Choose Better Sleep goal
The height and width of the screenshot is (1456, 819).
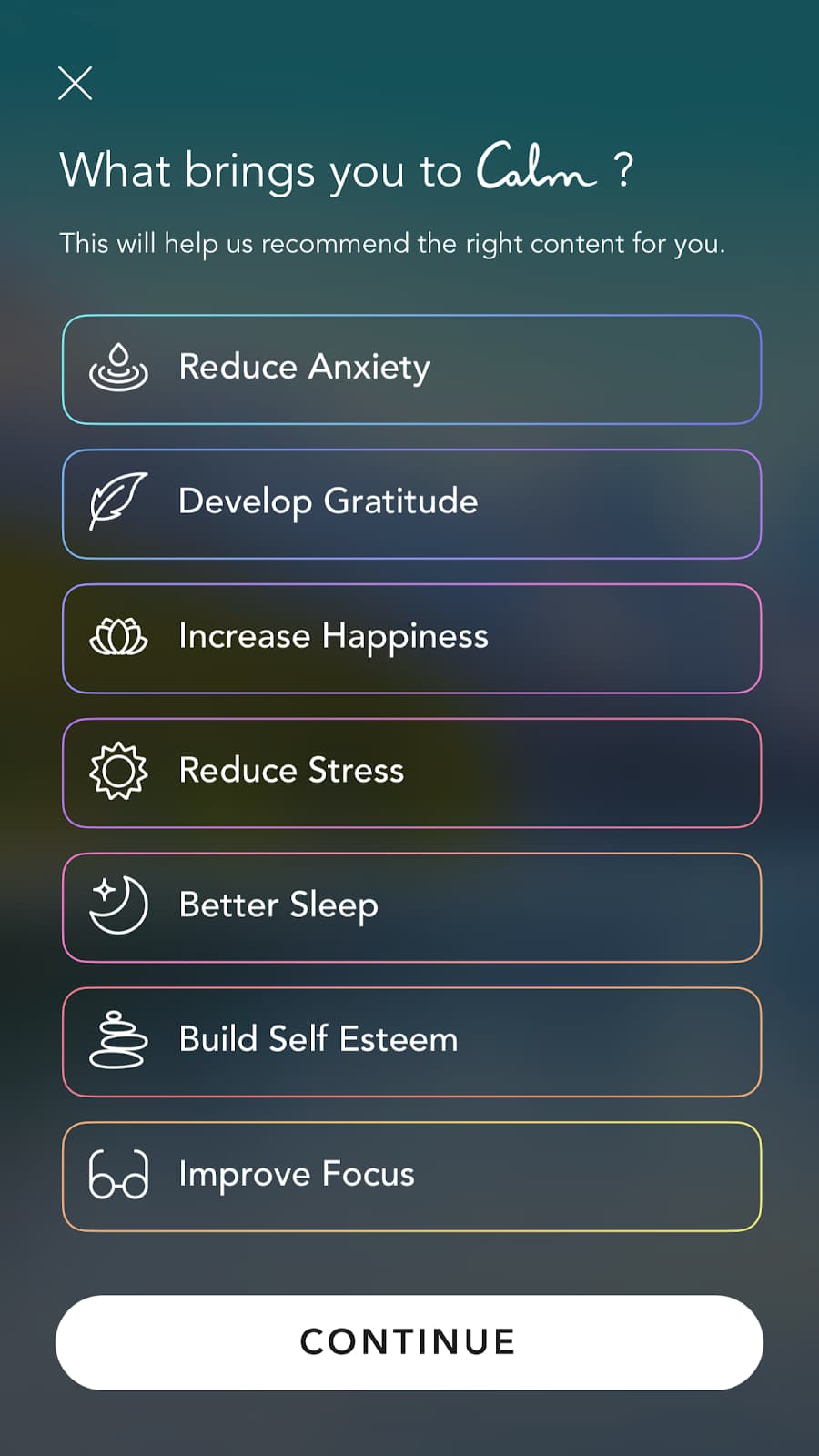(x=411, y=907)
